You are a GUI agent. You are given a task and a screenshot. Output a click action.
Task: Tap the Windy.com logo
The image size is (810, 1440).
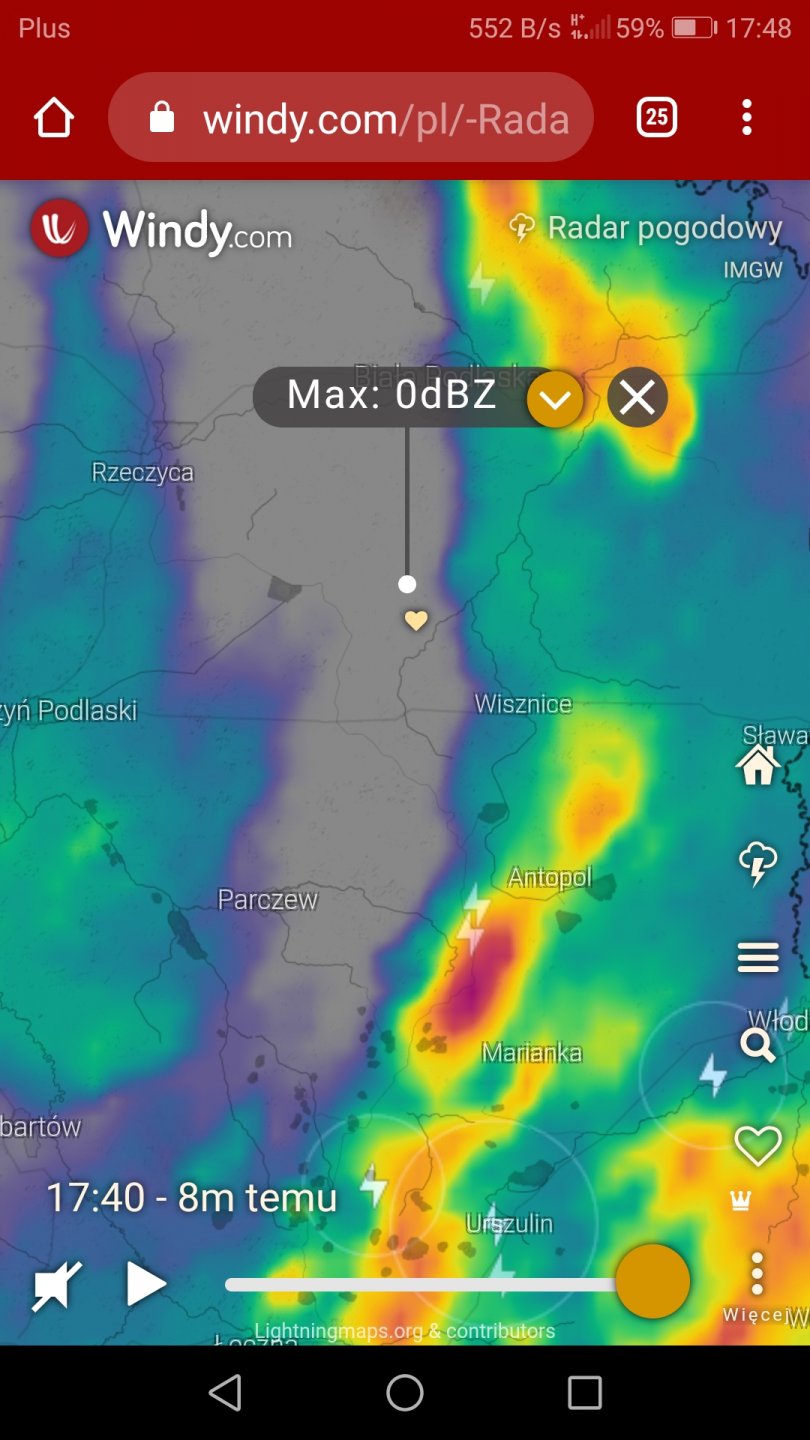coord(162,230)
